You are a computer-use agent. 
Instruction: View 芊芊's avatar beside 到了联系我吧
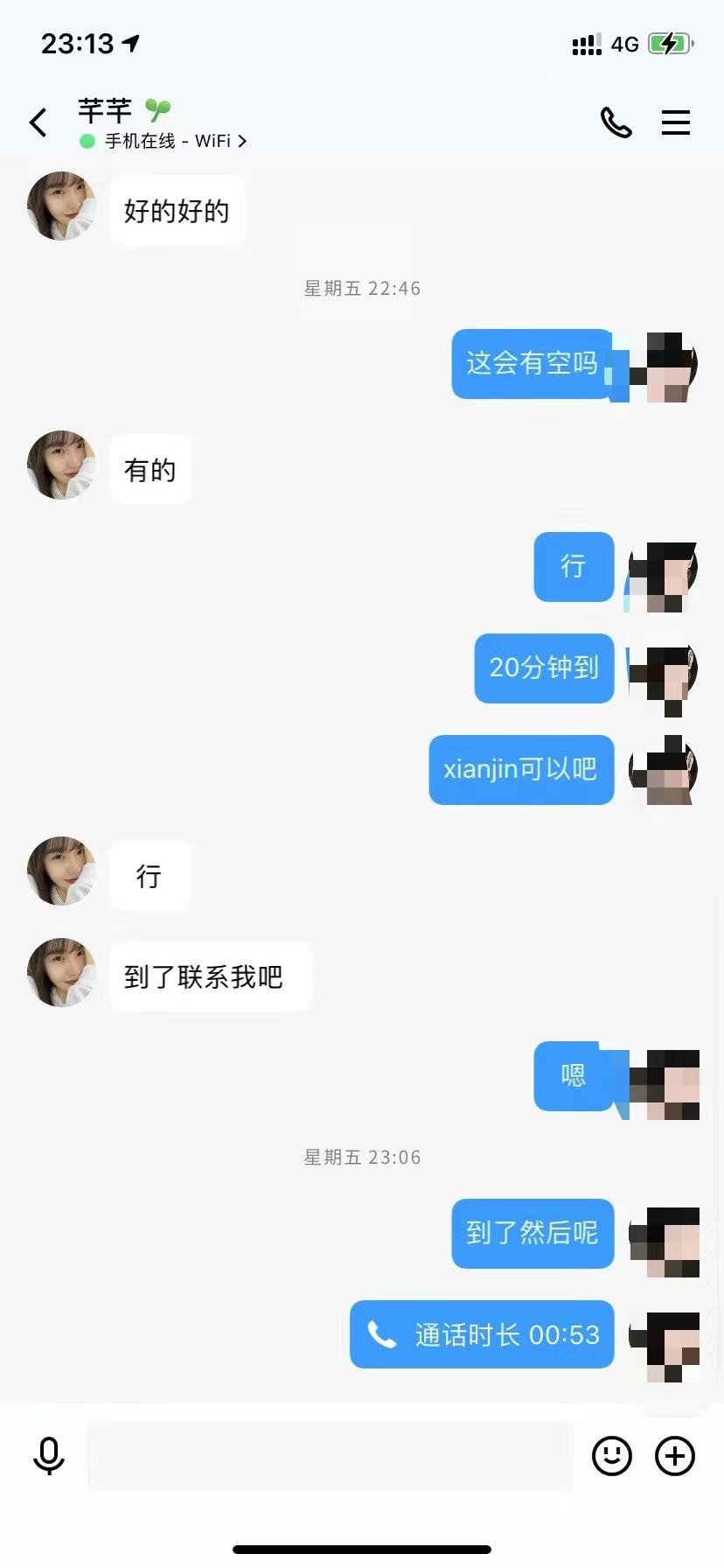[x=61, y=973]
